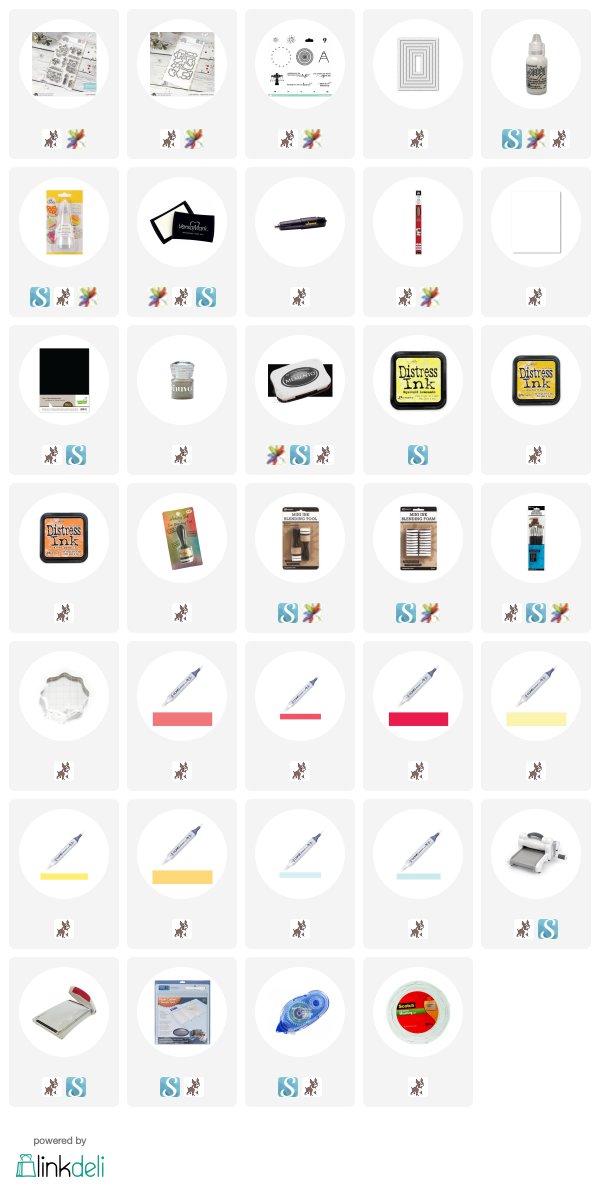View the paintbrush set product
The width and height of the screenshot is (600, 1187).
(536, 537)
